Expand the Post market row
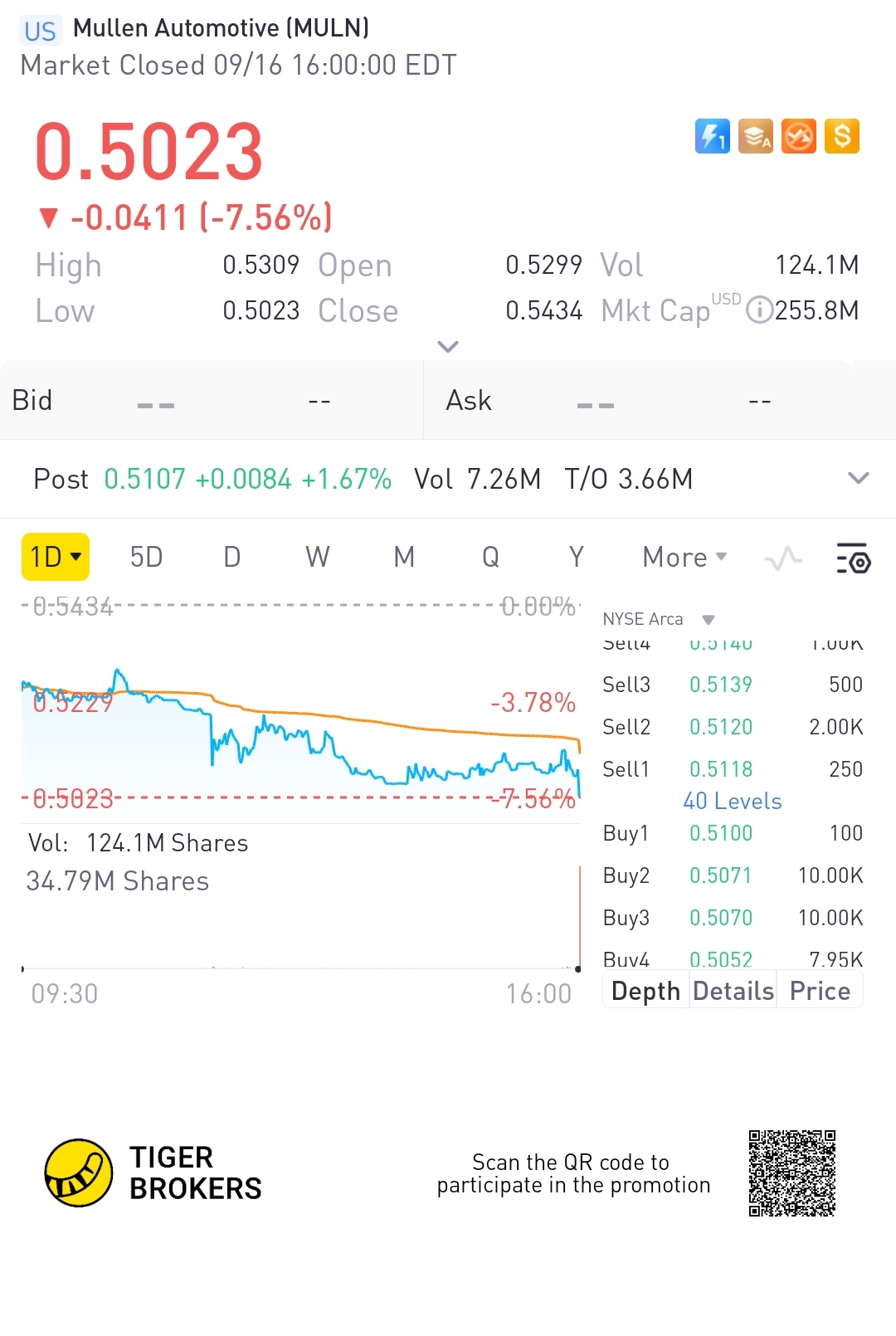The width and height of the screenshot is (896, 1336). (859, 478)
